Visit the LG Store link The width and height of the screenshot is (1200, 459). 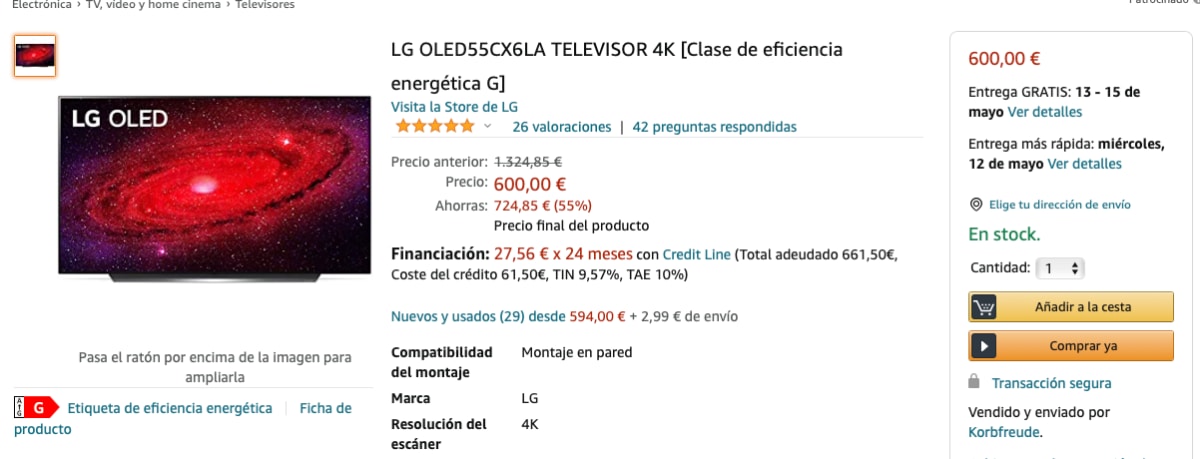(454, 107)
